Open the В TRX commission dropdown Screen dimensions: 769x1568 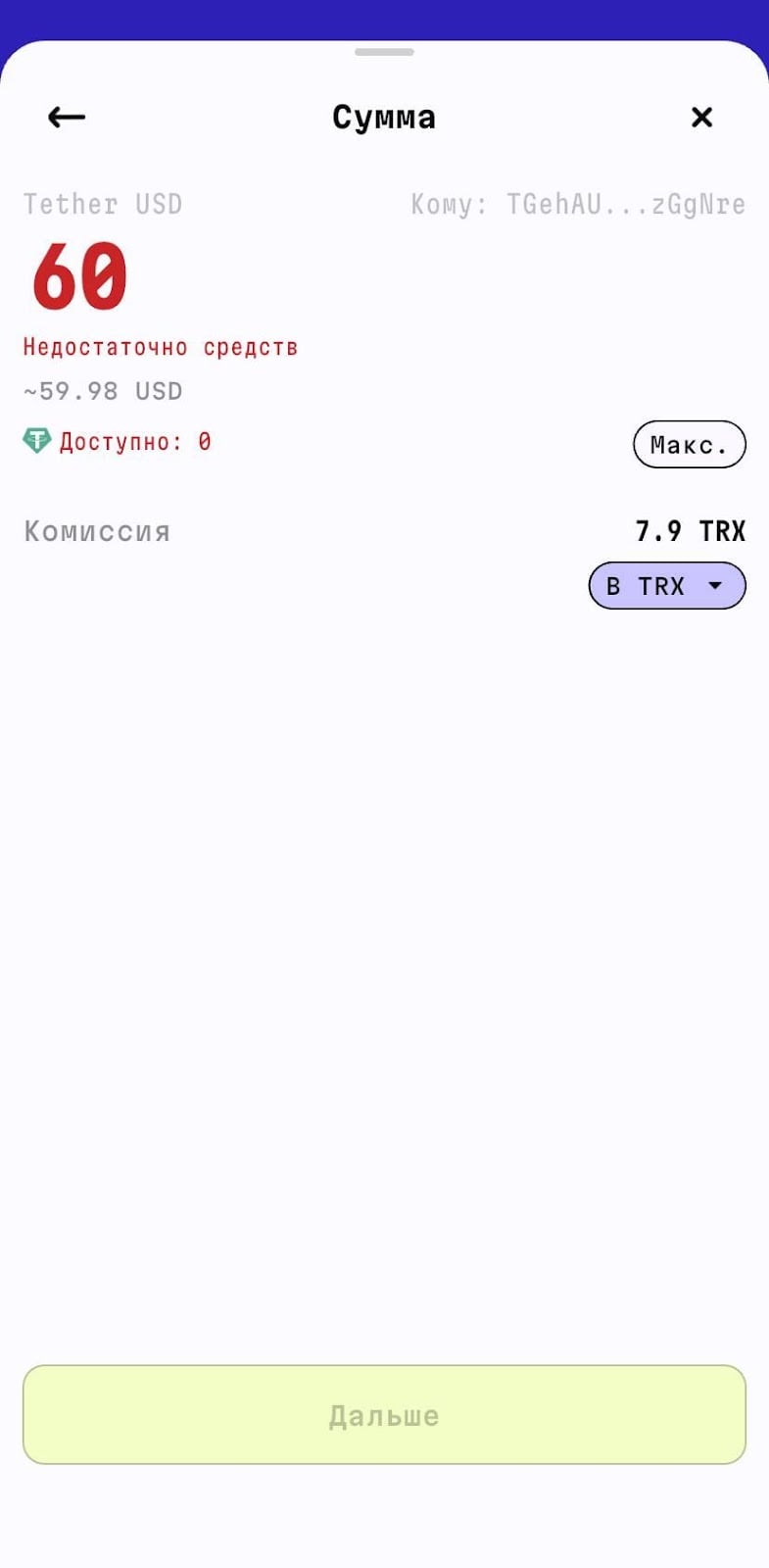666,585
